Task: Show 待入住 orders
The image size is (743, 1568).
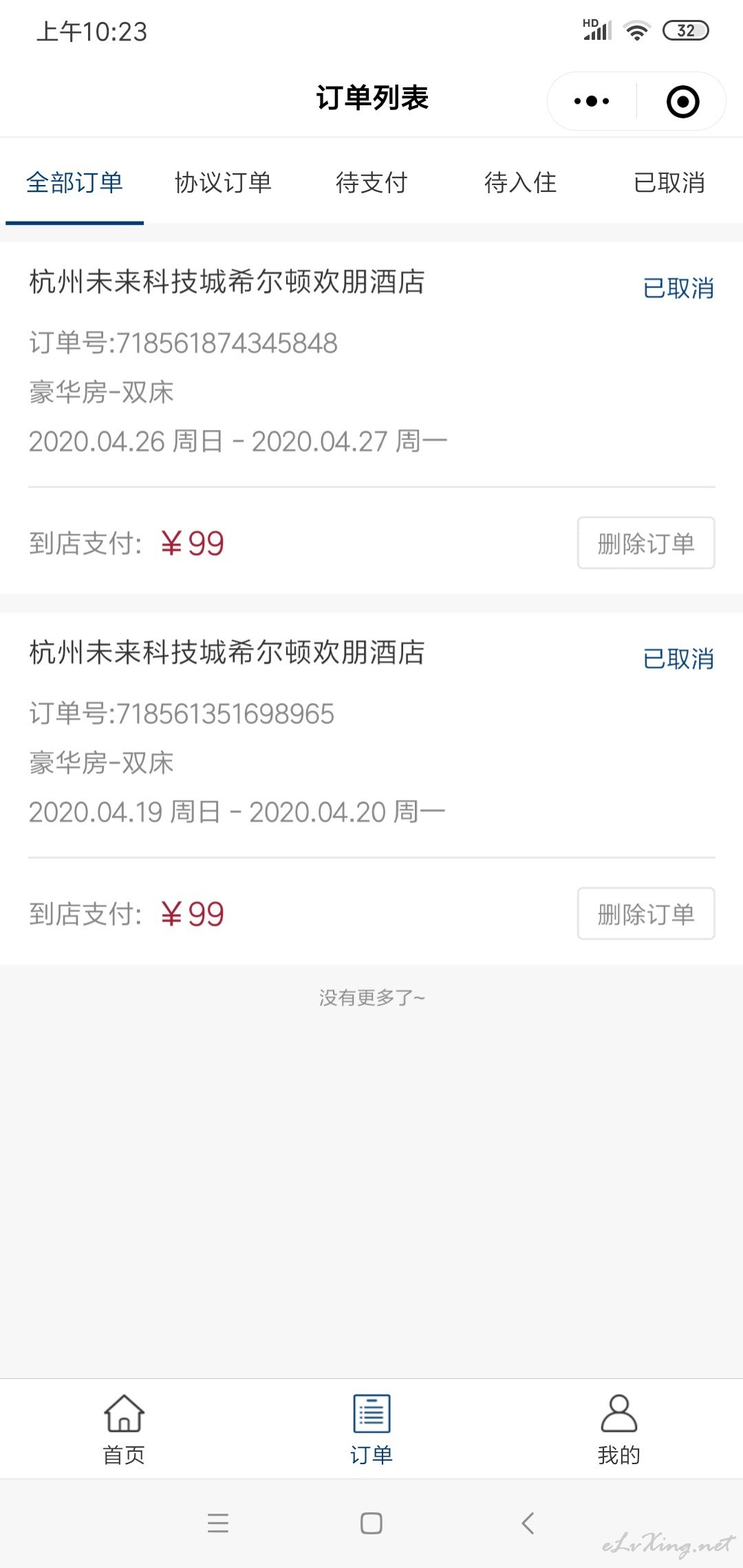Action: coord(520,182)
